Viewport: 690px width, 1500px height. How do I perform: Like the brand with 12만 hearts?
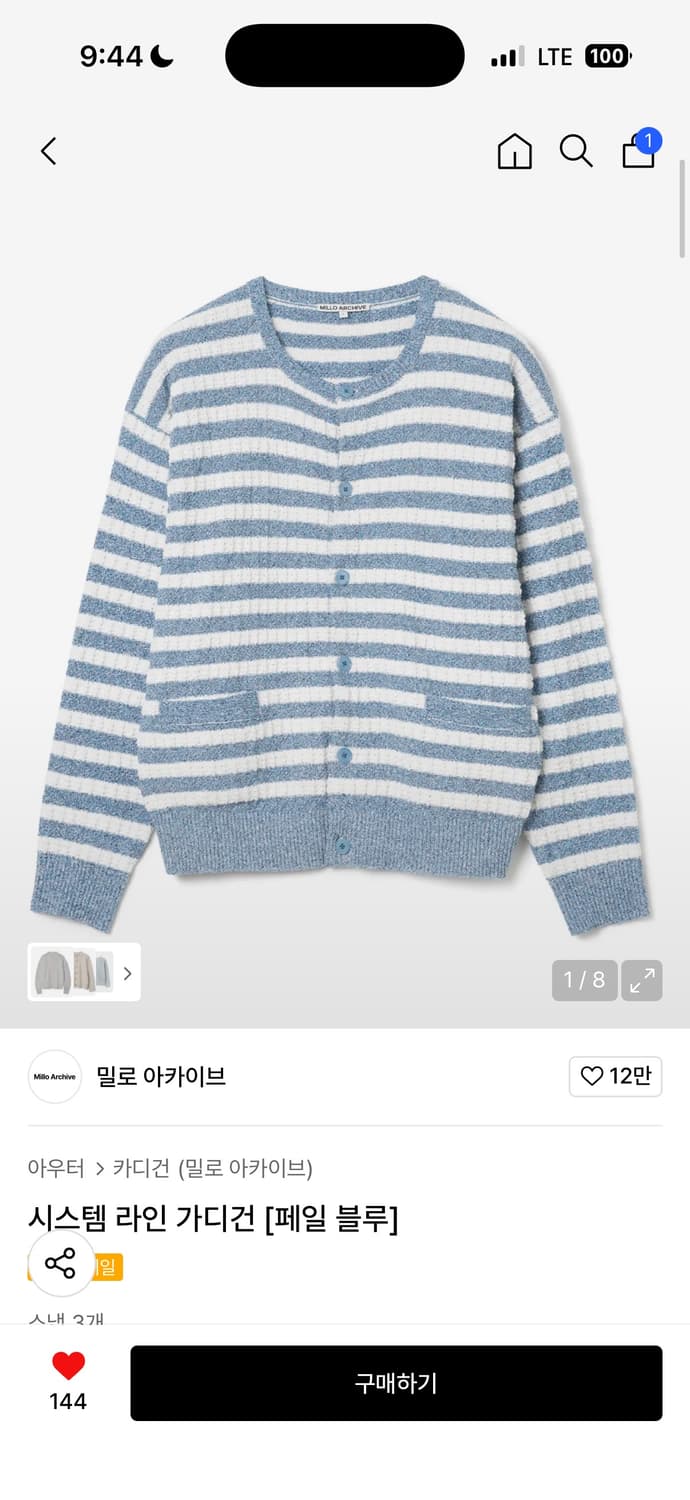(x=615, y=1076)
